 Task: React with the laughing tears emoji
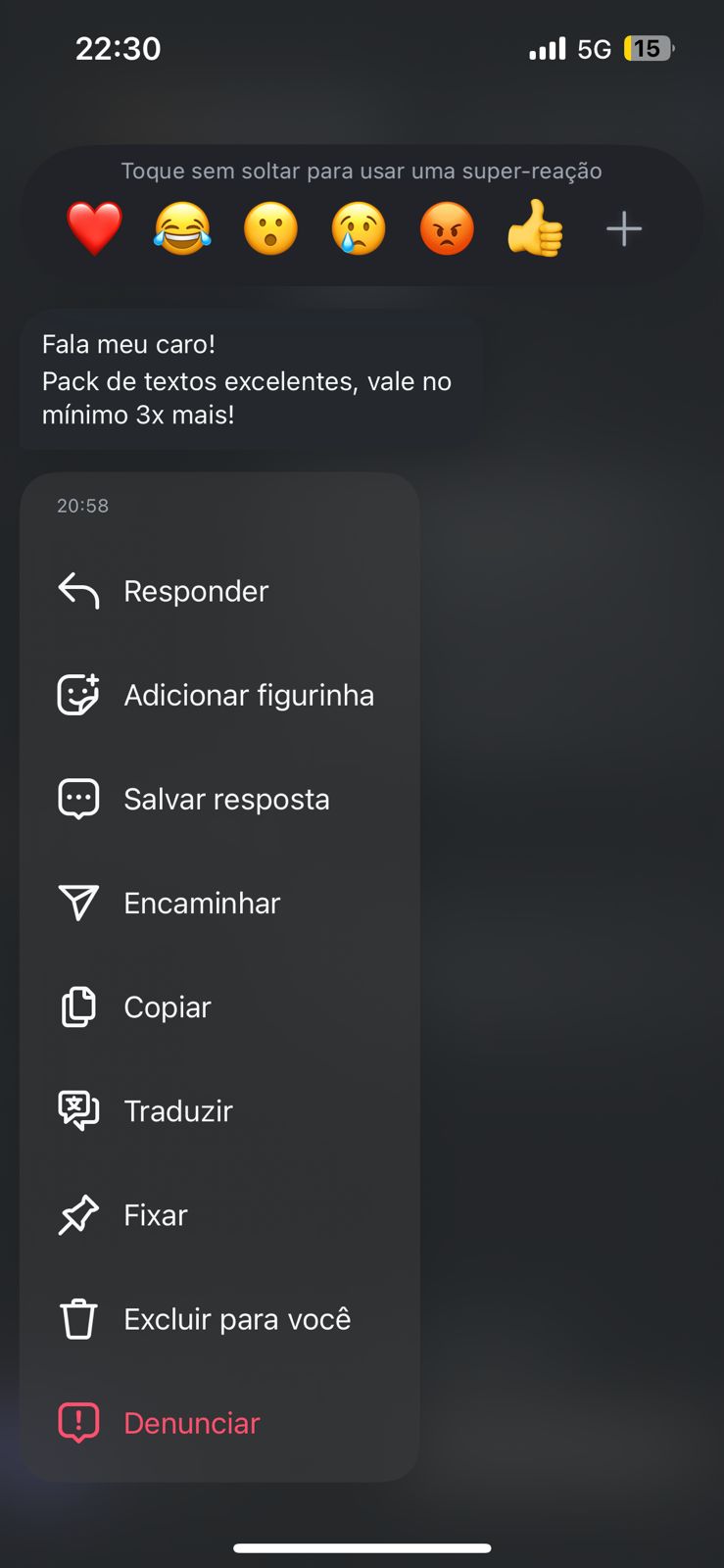(x=182, y=228)
